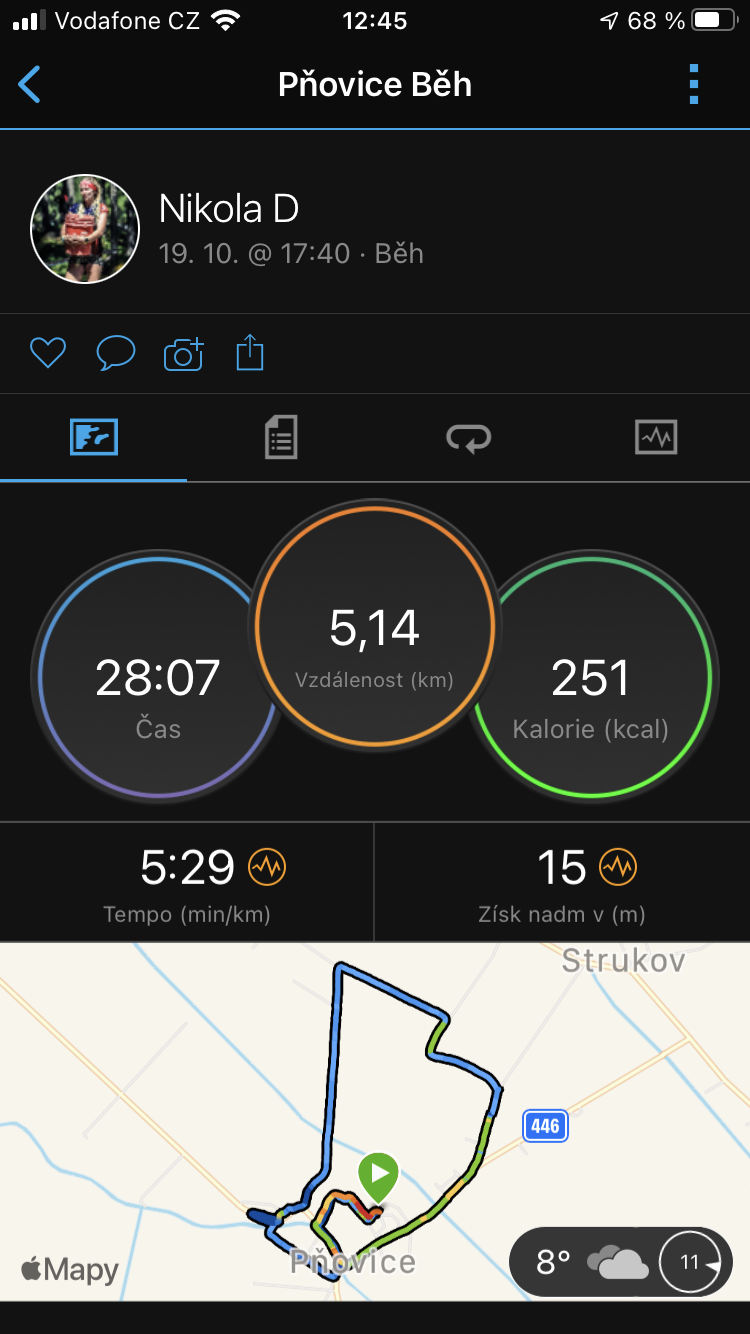Open the comments bubble
Image resolution: width=750 pixels, height=1334 pixels.
[115, 353]
